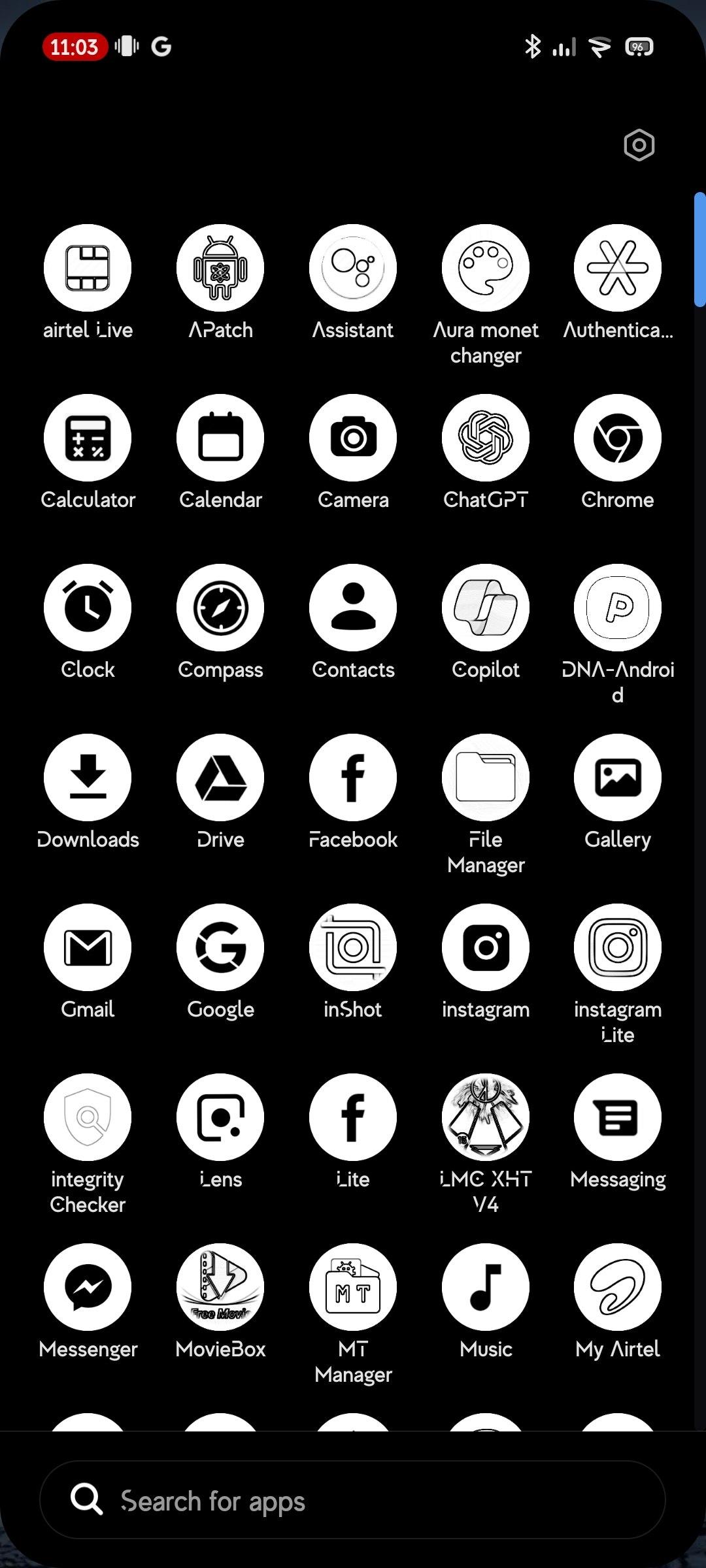The image size is (706, 1568).
Task: Launch the Messenger app
Action: (88, 1287)
